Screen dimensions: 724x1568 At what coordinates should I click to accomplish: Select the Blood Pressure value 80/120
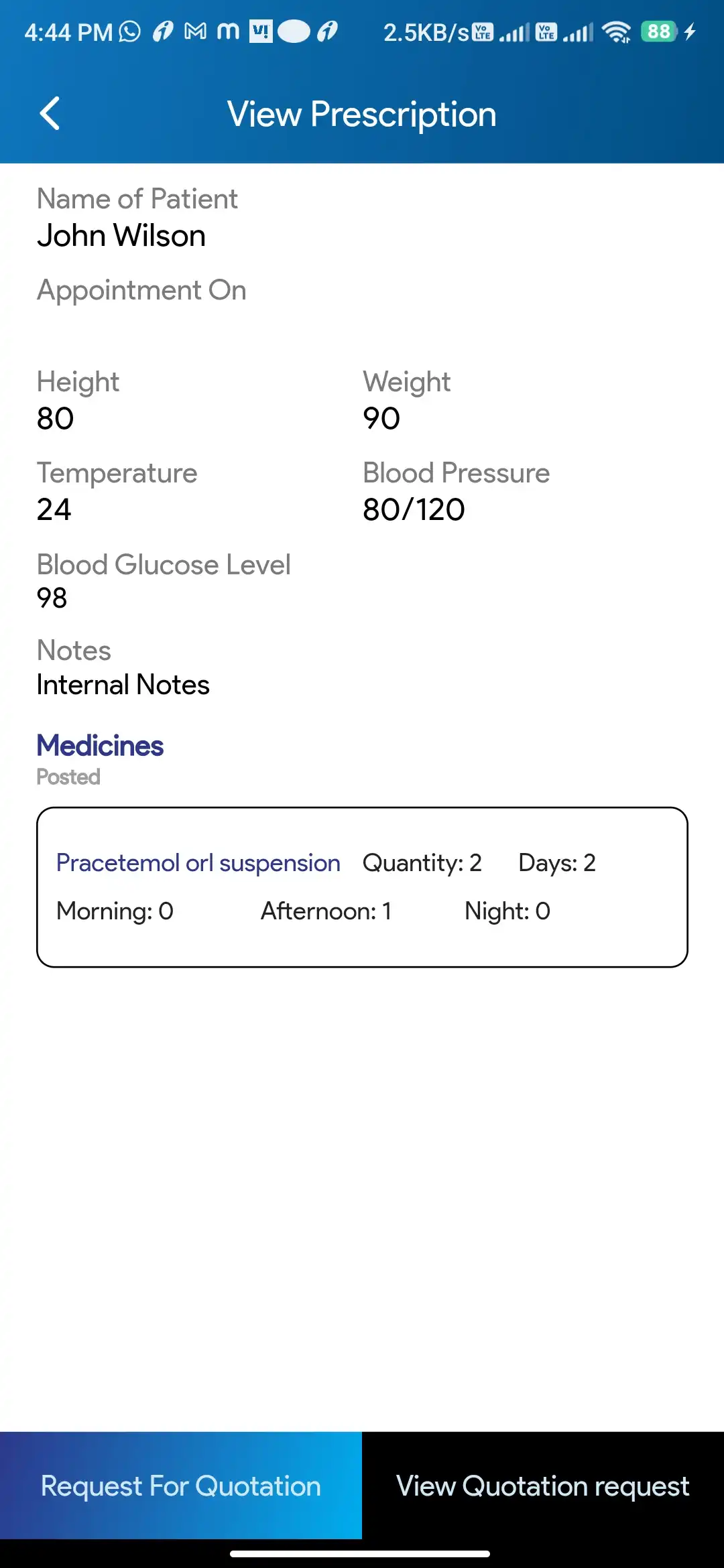tap(413, 509)
